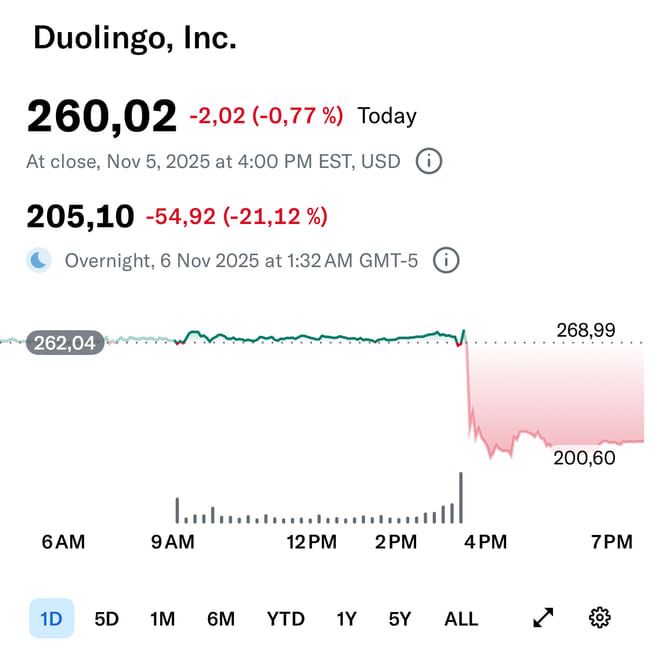View the 6M price chart

220,619
